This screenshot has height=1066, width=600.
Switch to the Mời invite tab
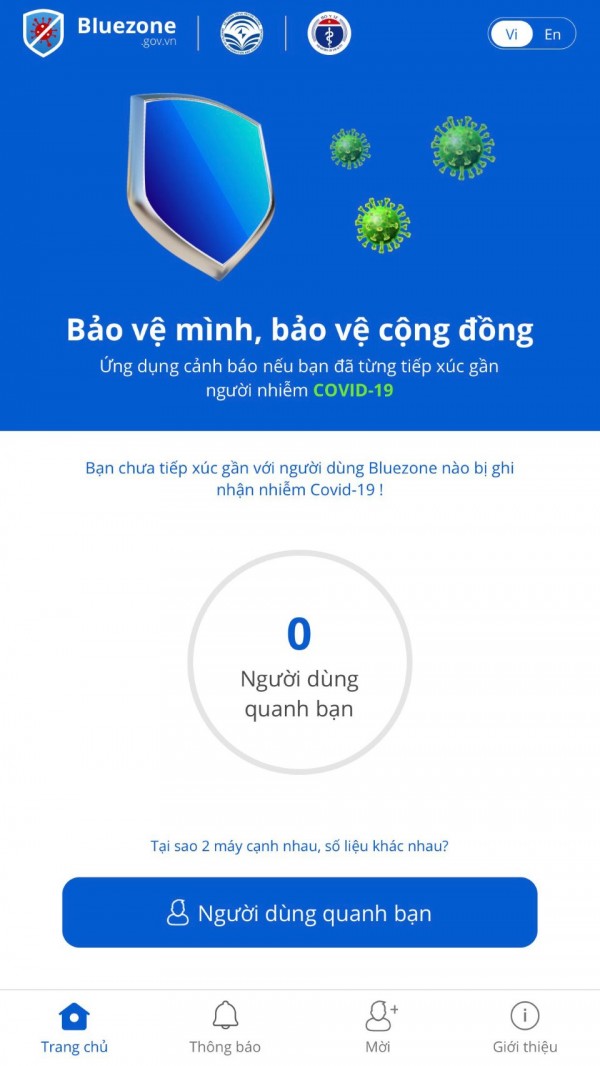(378, 1028)
